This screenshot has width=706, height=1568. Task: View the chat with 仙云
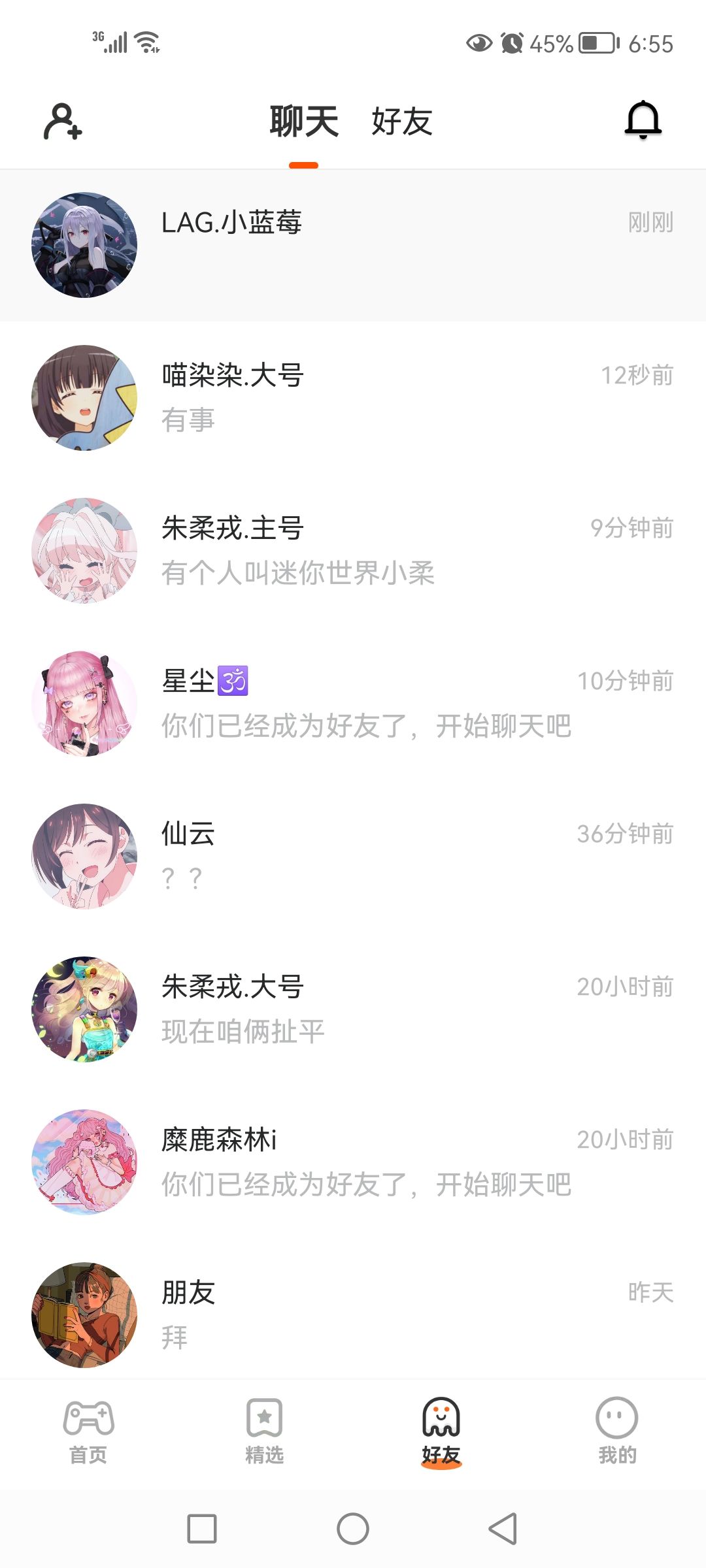(353, 856)
